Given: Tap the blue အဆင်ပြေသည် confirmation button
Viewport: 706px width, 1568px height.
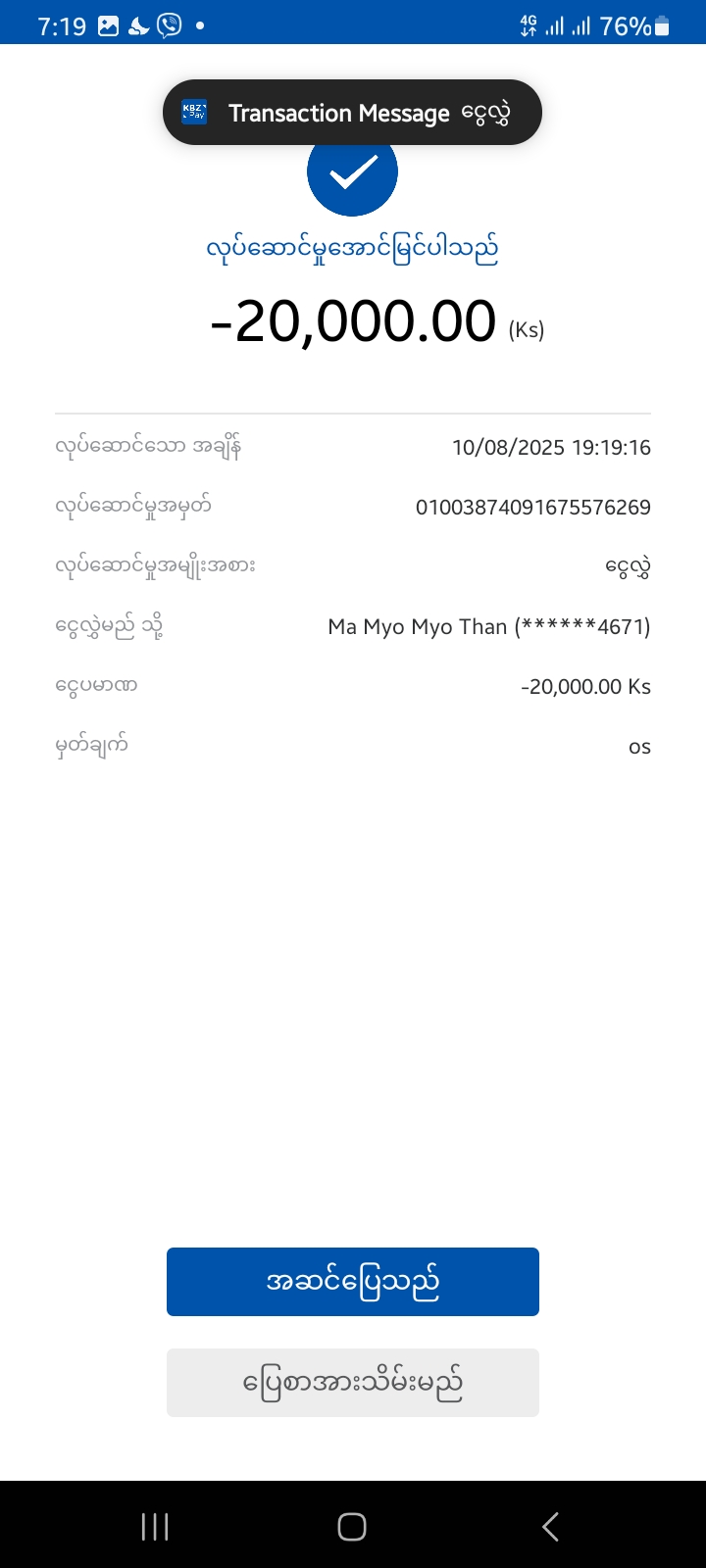Looking at the screenshot, I should 353,1281.
